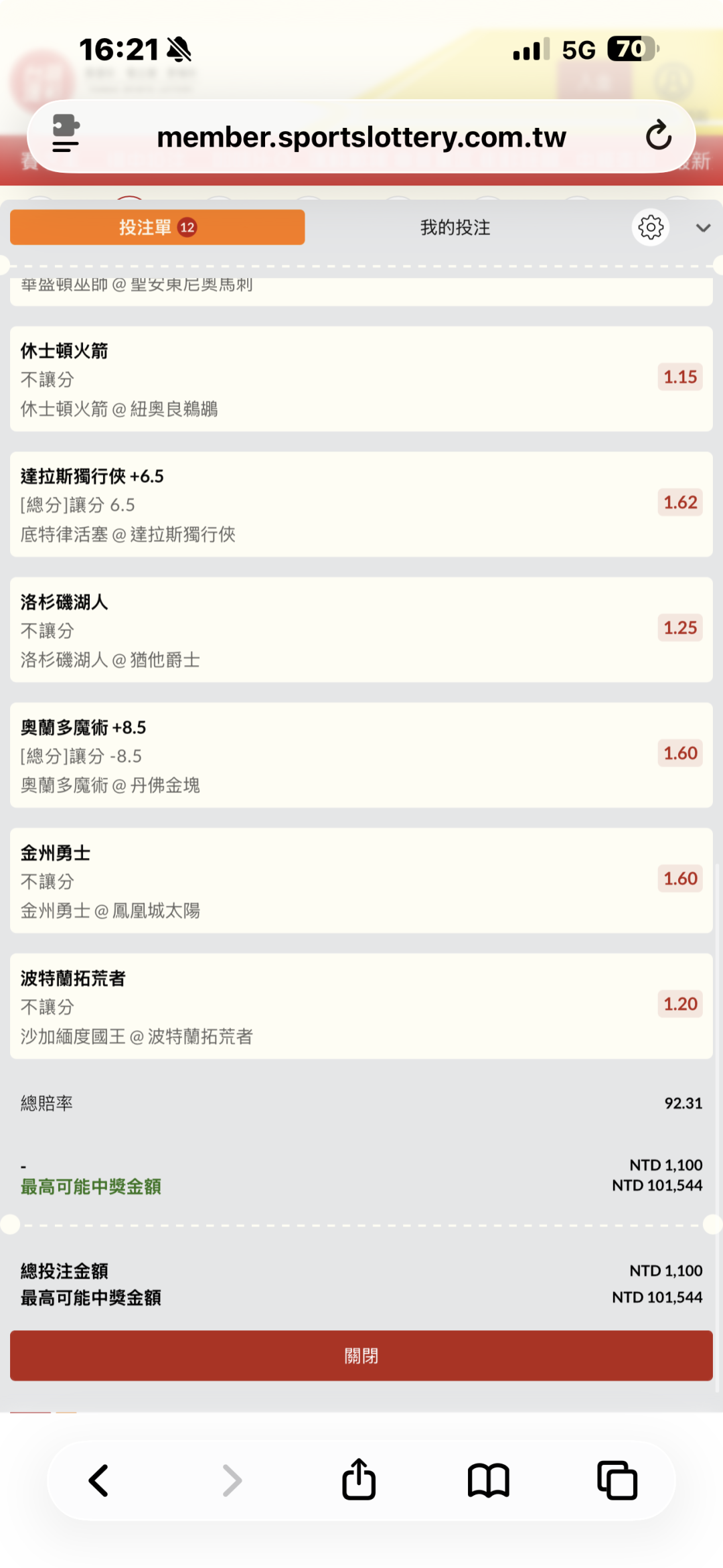The image size is (723, 1568).
Task: Open browser bookmarks
Action: pos(489,1480)
